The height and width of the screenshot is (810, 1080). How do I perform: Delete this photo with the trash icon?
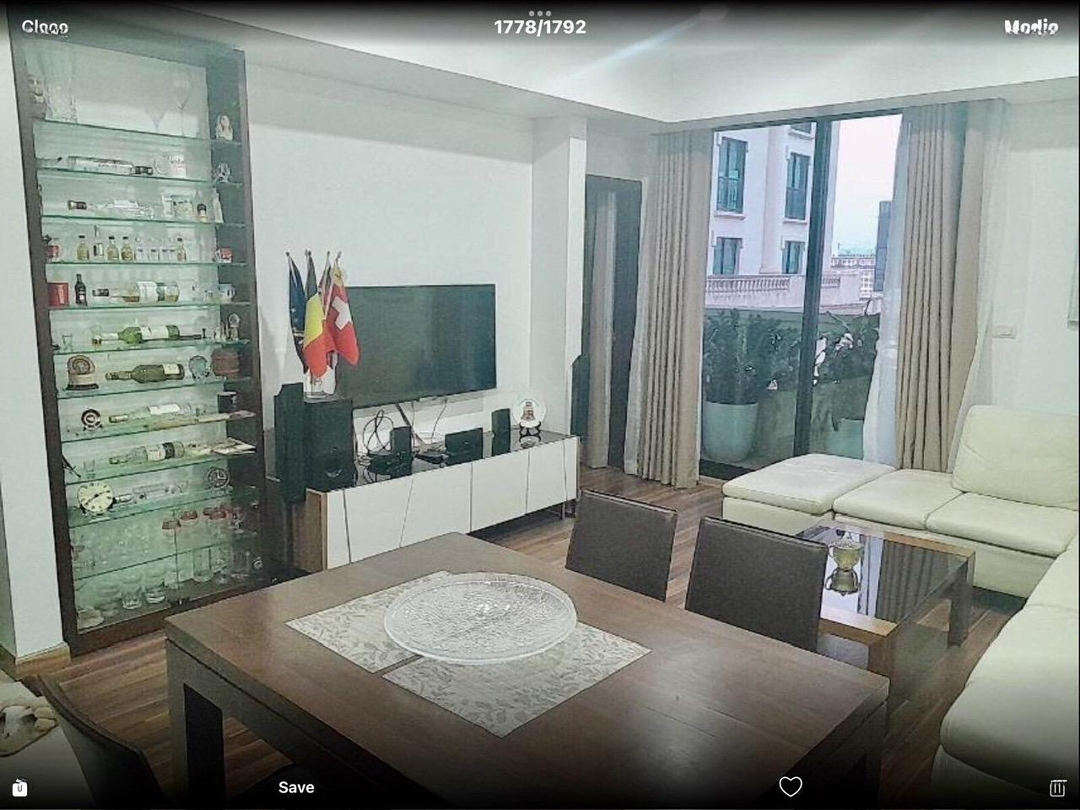pyautogui.click(x=1057, y=788)
